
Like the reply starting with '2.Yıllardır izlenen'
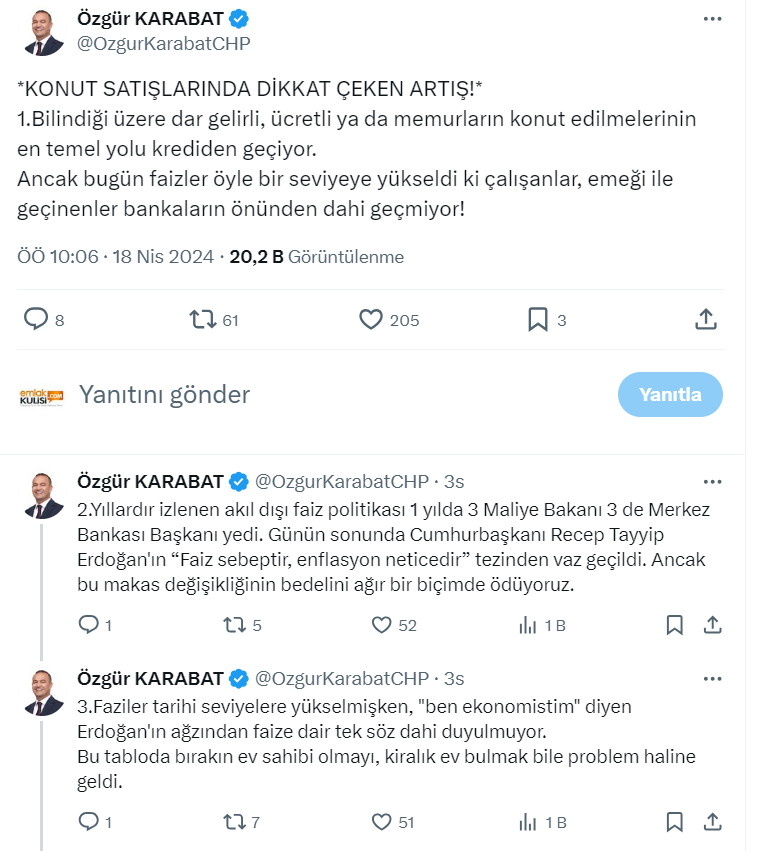(381, 625)
